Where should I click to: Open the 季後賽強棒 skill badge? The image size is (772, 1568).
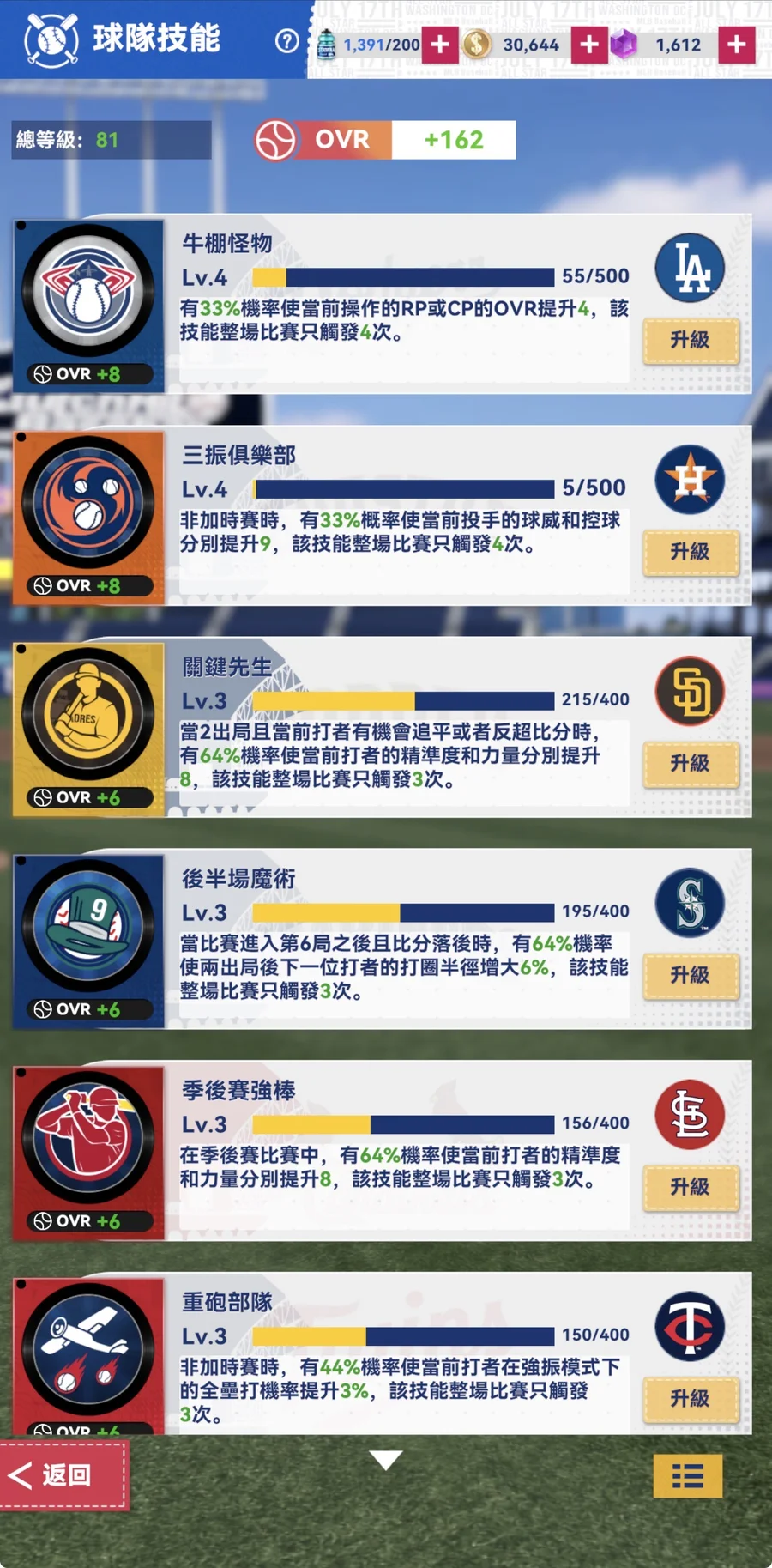88,1139
